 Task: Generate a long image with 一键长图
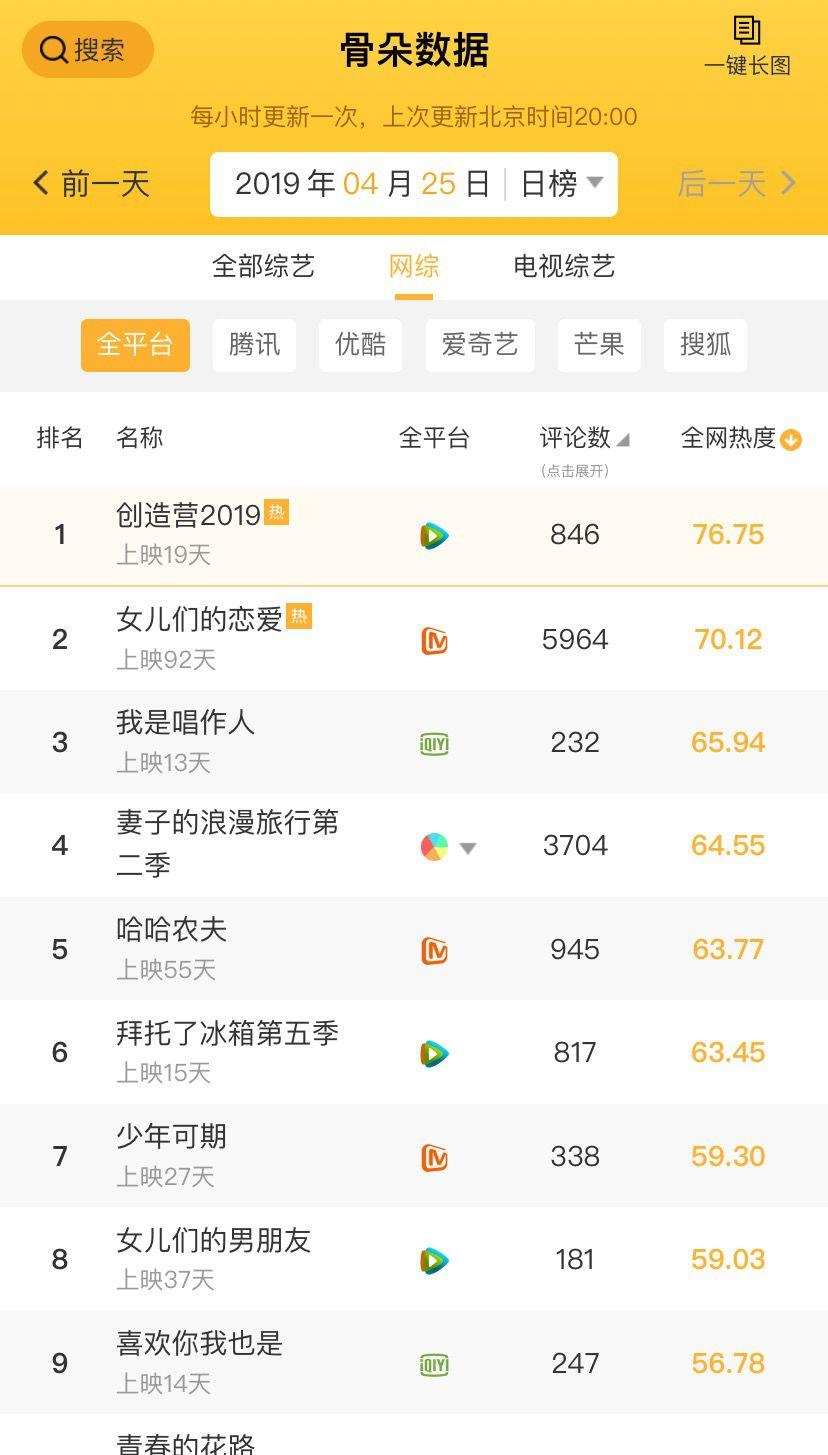point(747,46)
